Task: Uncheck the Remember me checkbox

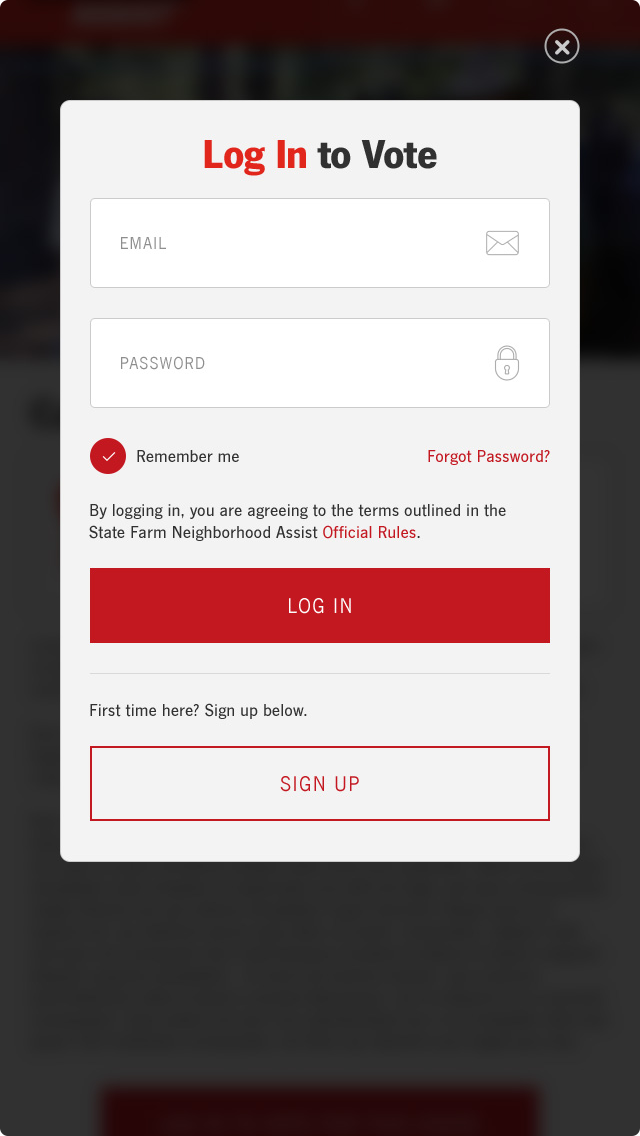Action: pos(108,456)
